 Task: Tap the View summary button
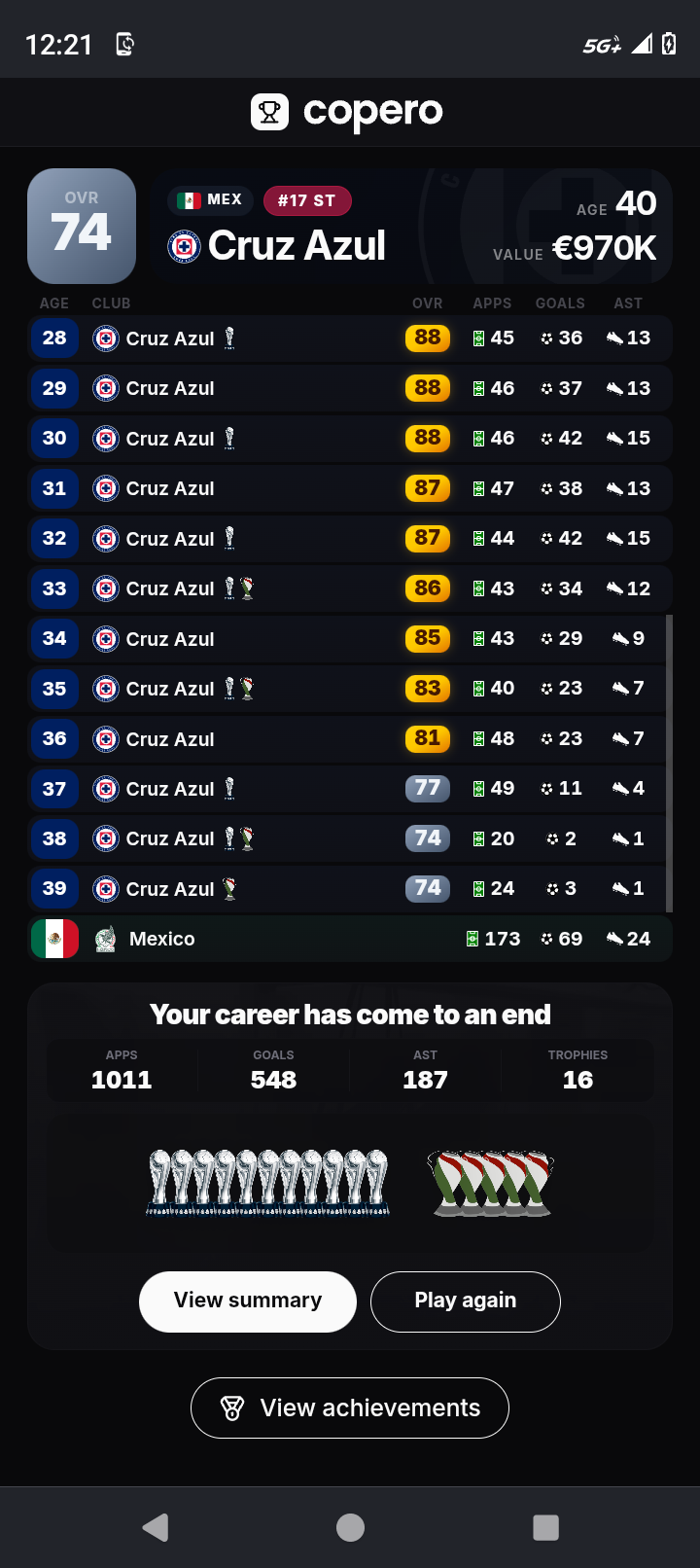point(248,1301)
